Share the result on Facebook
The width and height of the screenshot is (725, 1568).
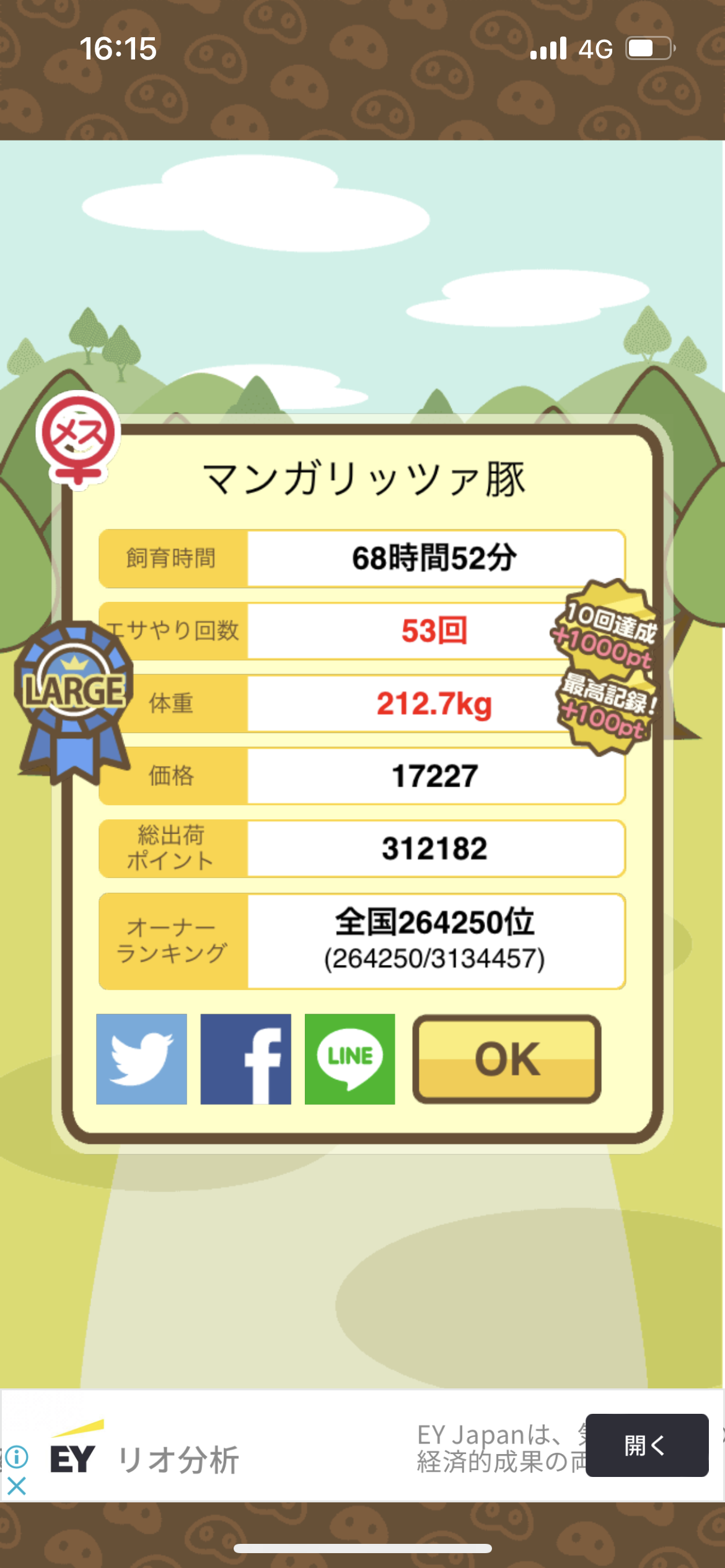245,1059
